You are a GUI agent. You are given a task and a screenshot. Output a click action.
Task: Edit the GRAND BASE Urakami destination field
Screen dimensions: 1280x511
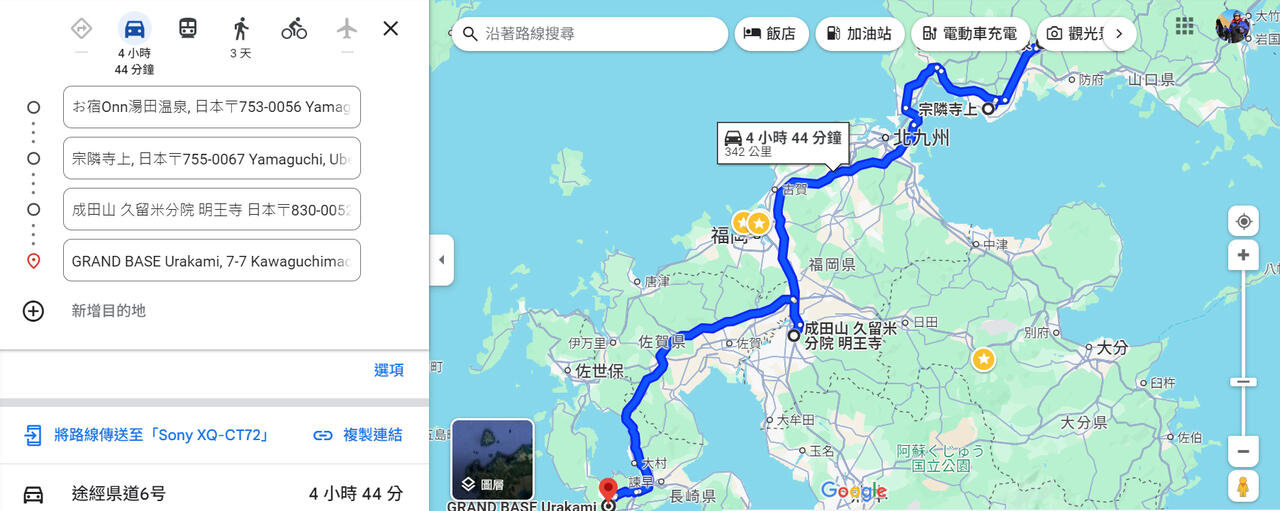click(x=211, y=260)
